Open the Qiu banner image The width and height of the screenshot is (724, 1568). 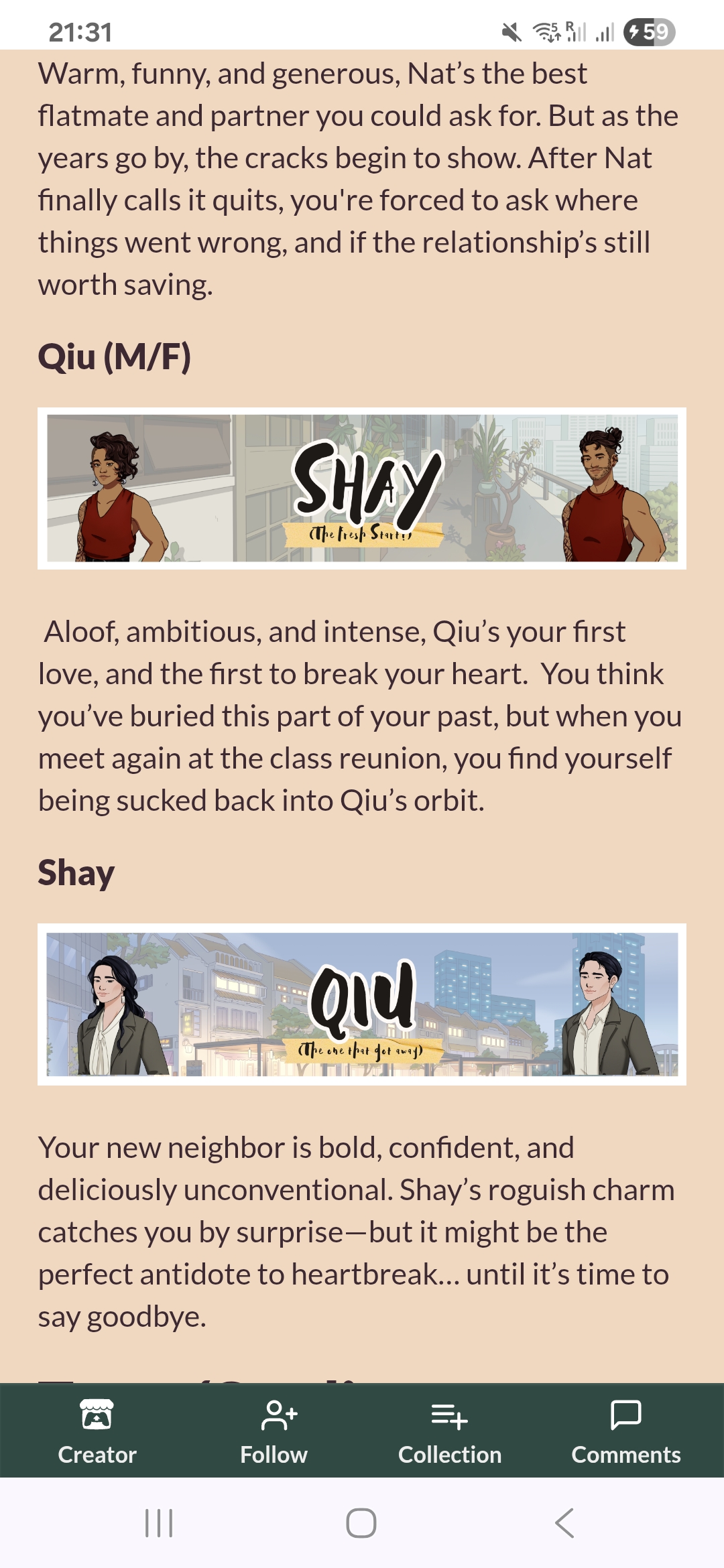tap(362, 1004)
